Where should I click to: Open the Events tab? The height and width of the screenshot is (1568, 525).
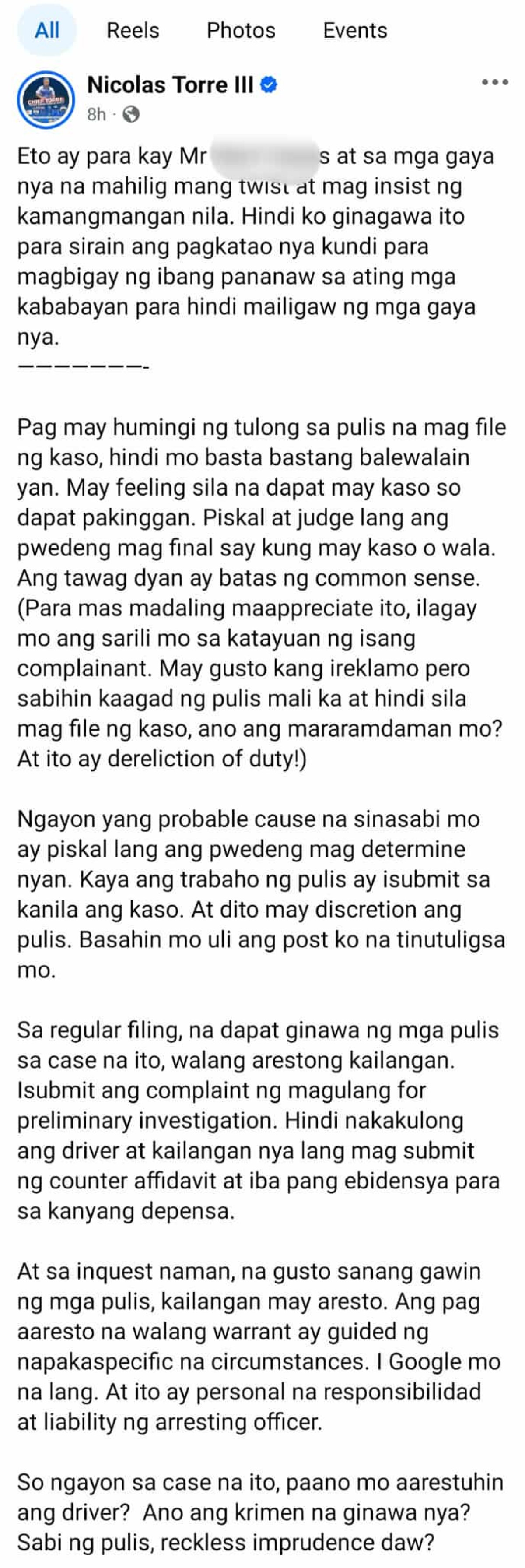355,30
